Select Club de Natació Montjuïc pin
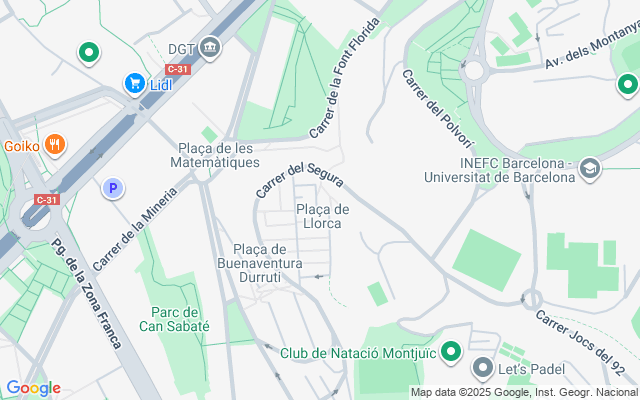The width and height of the screenshot is (640, 400). 451,352
